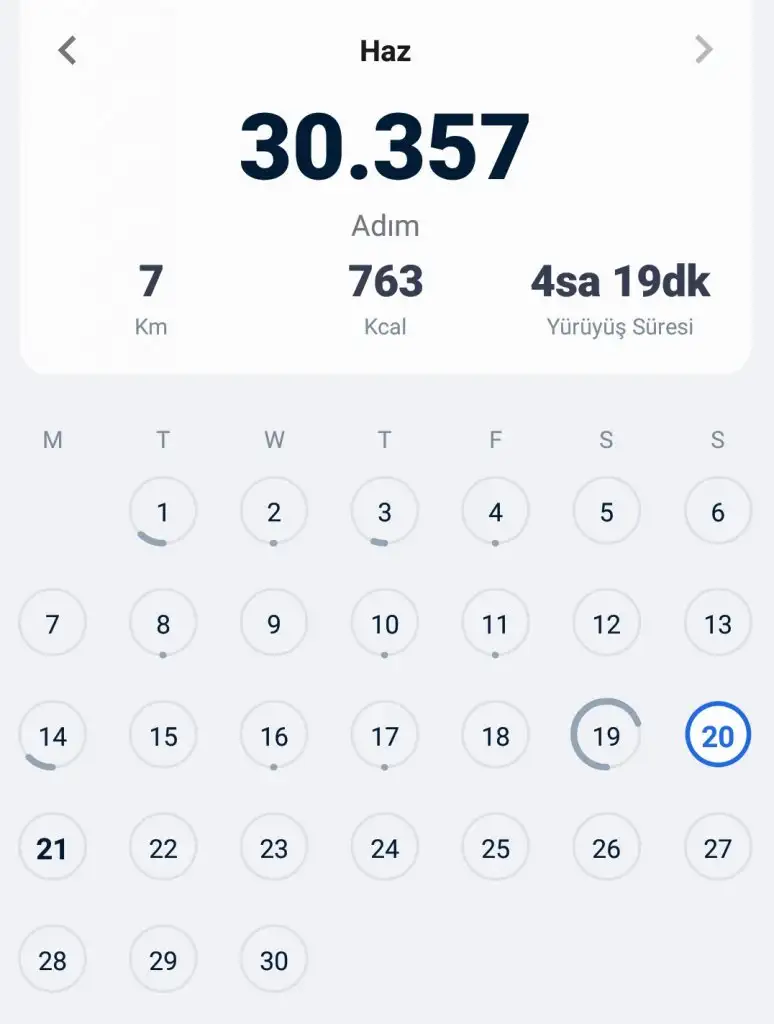
Task: Go to the next month
Action: [704, 50]
